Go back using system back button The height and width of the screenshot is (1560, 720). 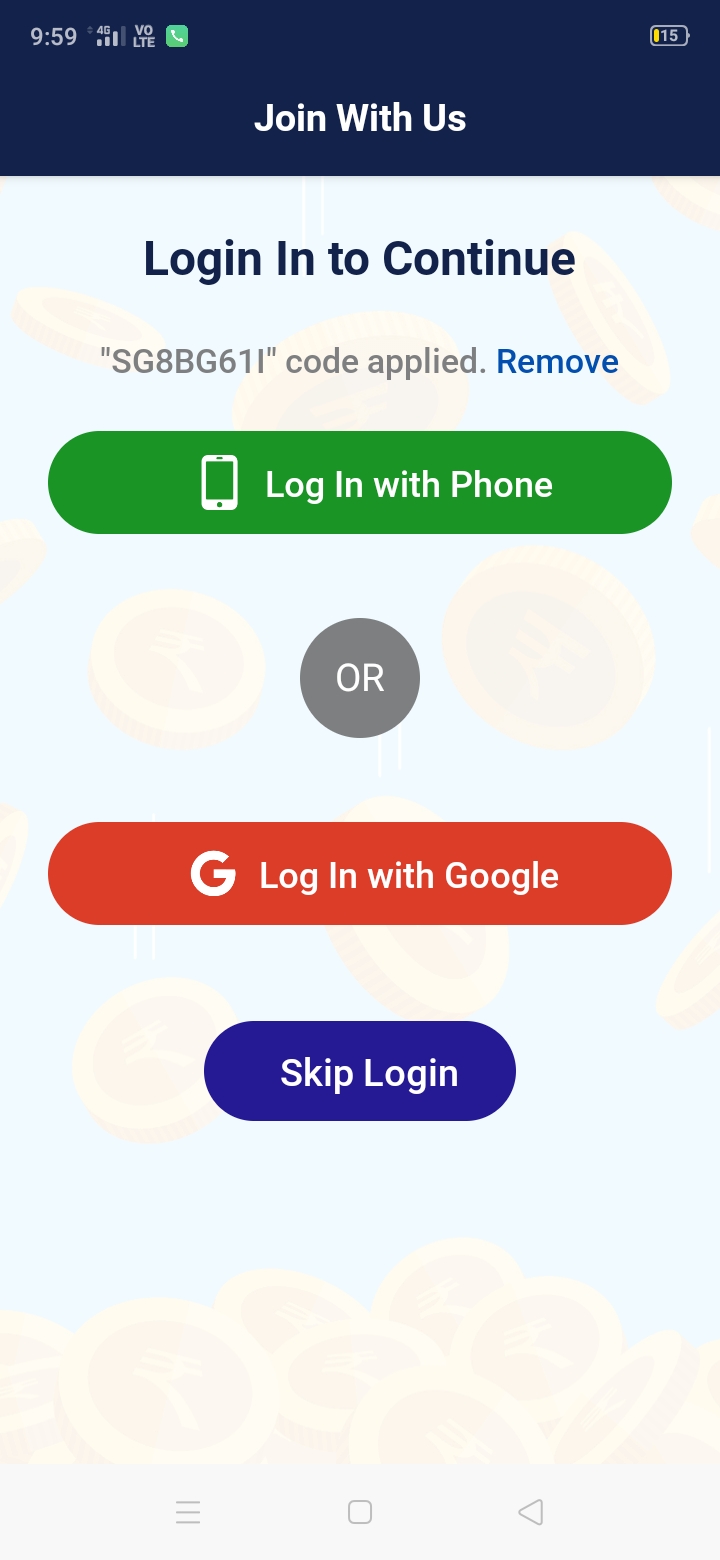point(530,1512)
